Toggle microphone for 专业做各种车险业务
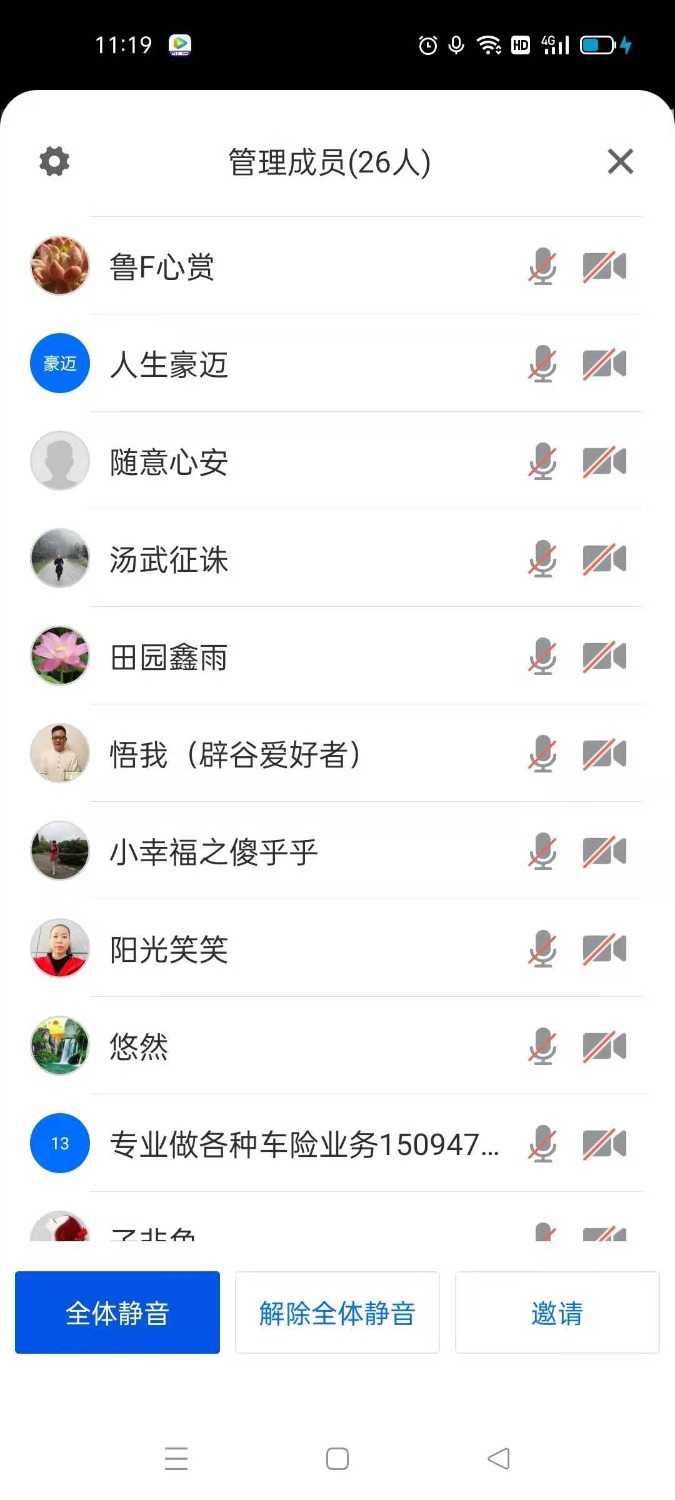The image size is (675, 1500). click(x=542, y=1144)
